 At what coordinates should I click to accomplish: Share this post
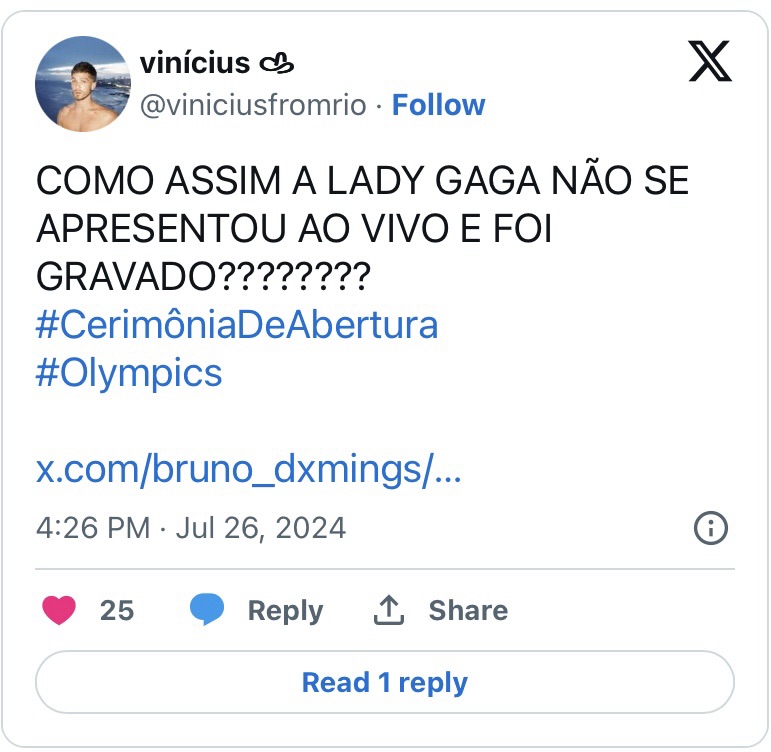pos(441,610)
